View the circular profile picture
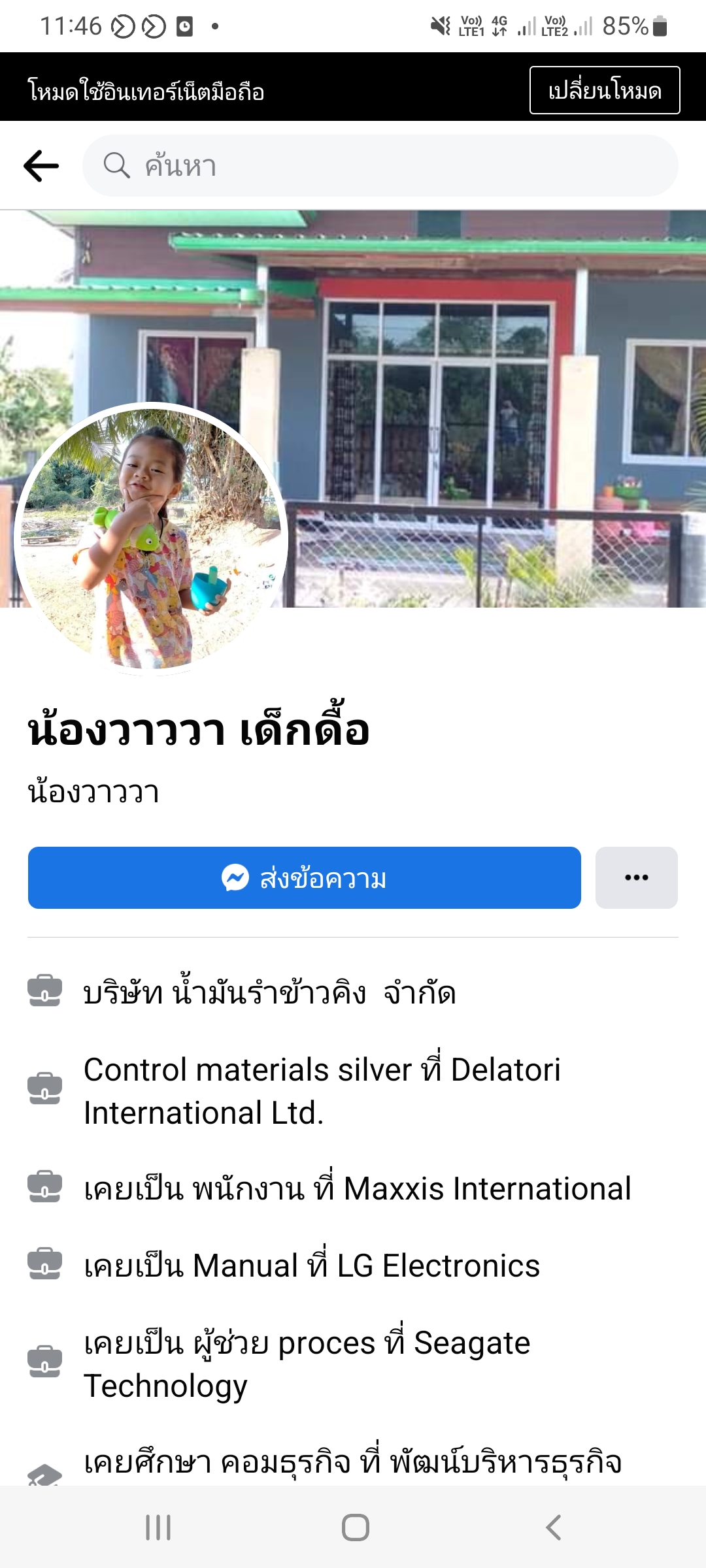This screenshot has height=1568, width=706. 150,539
